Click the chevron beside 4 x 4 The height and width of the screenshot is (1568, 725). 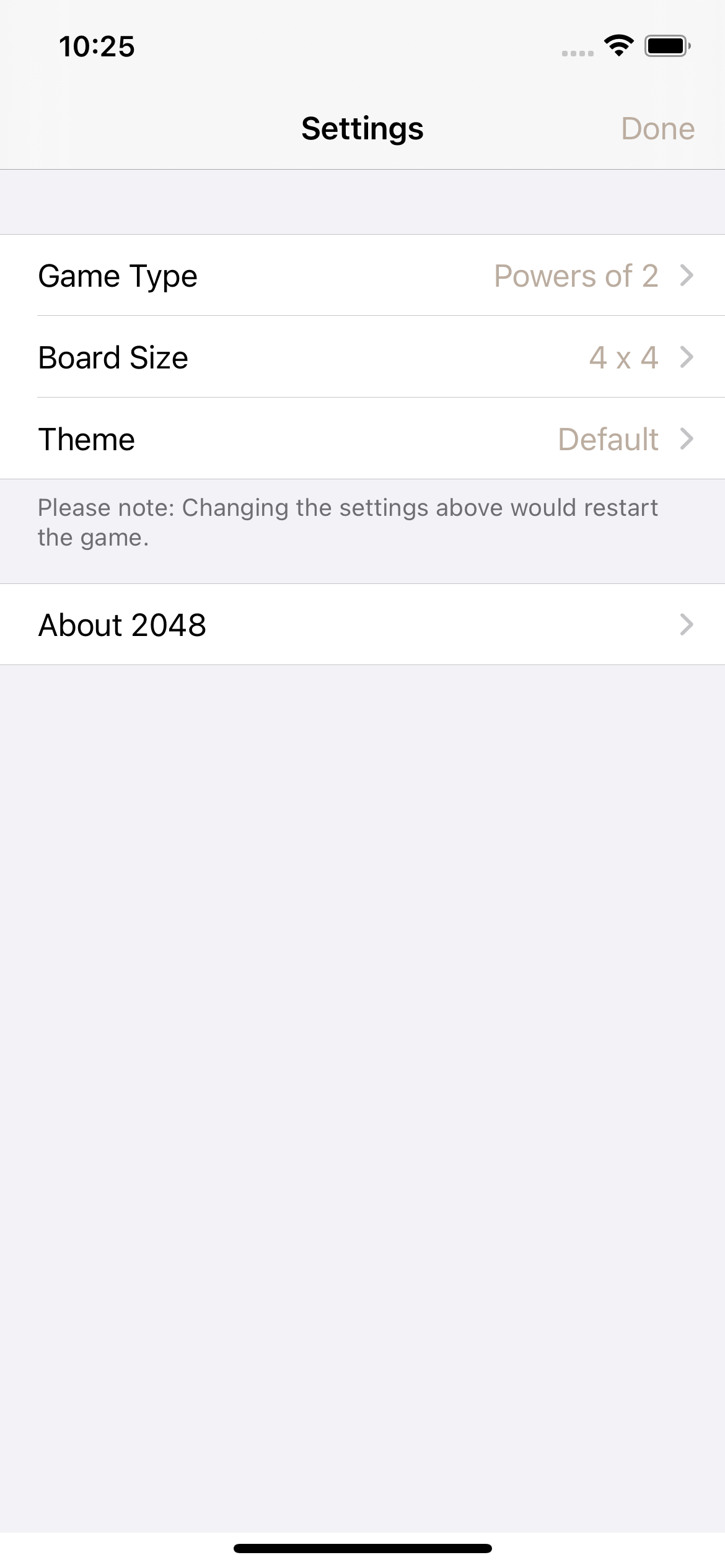pos(685,357)
